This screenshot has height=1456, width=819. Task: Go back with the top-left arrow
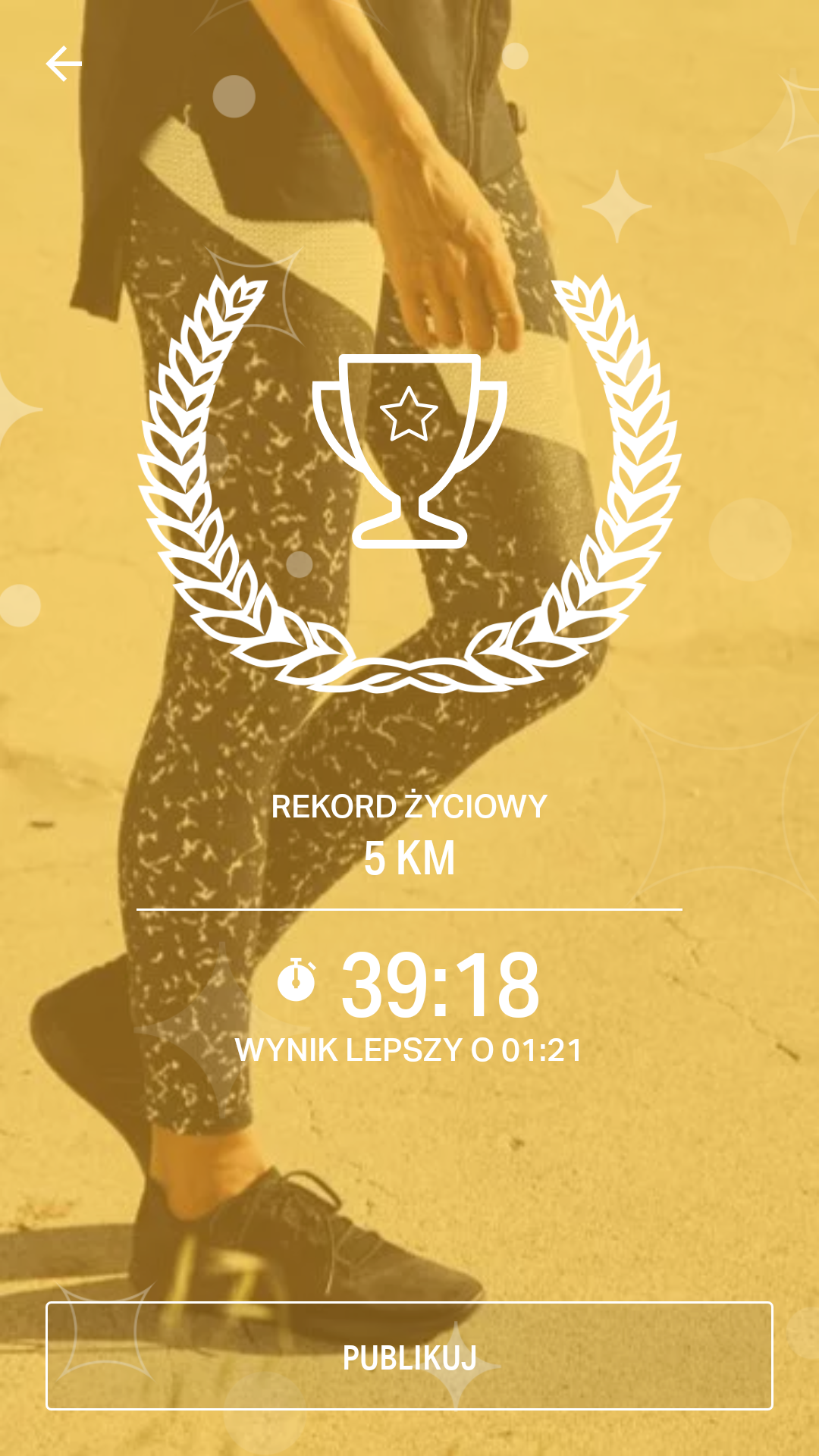point(64,64)
